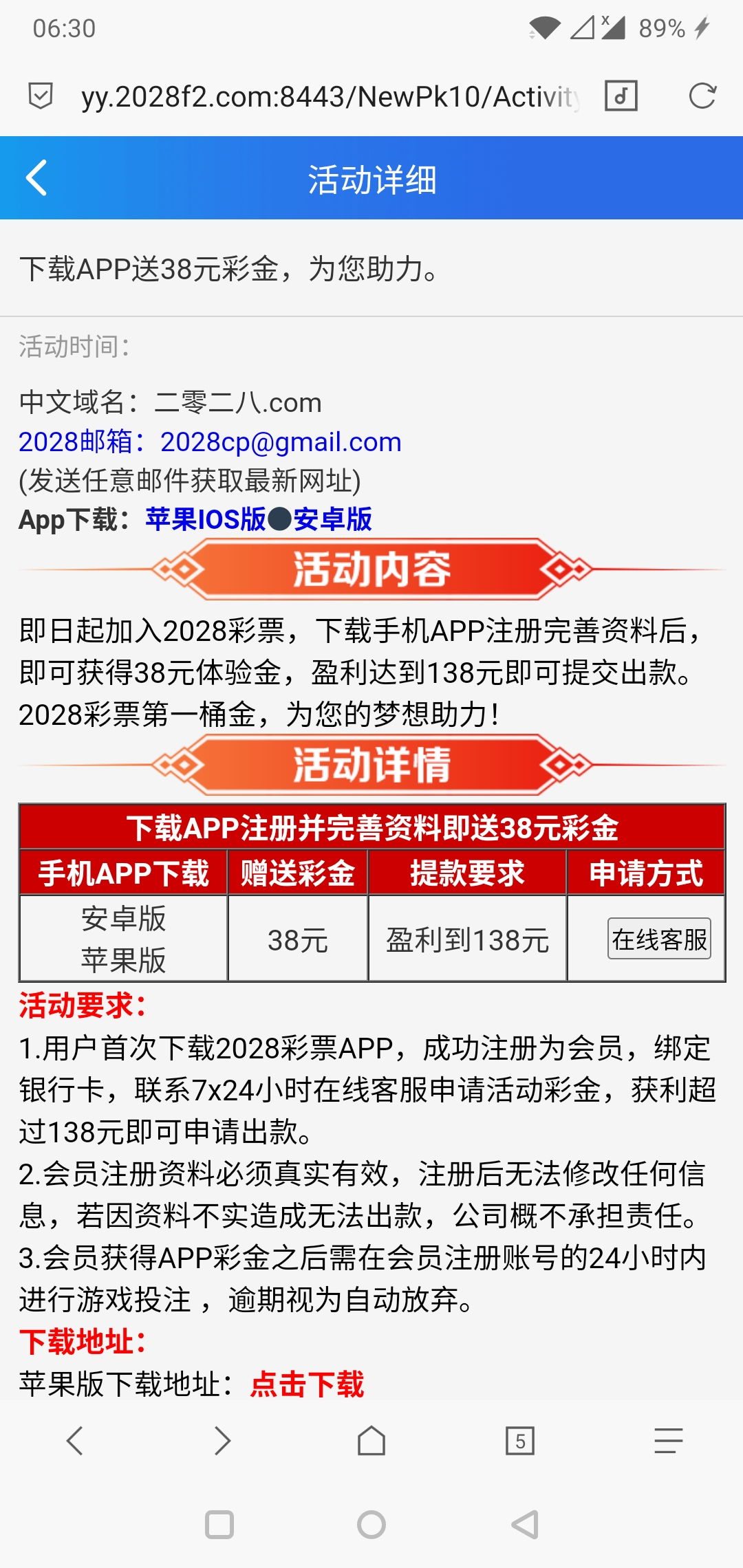Open the media icon in the address bar
The height and width of the screenshot is (1568, 743).
point(621,96)
